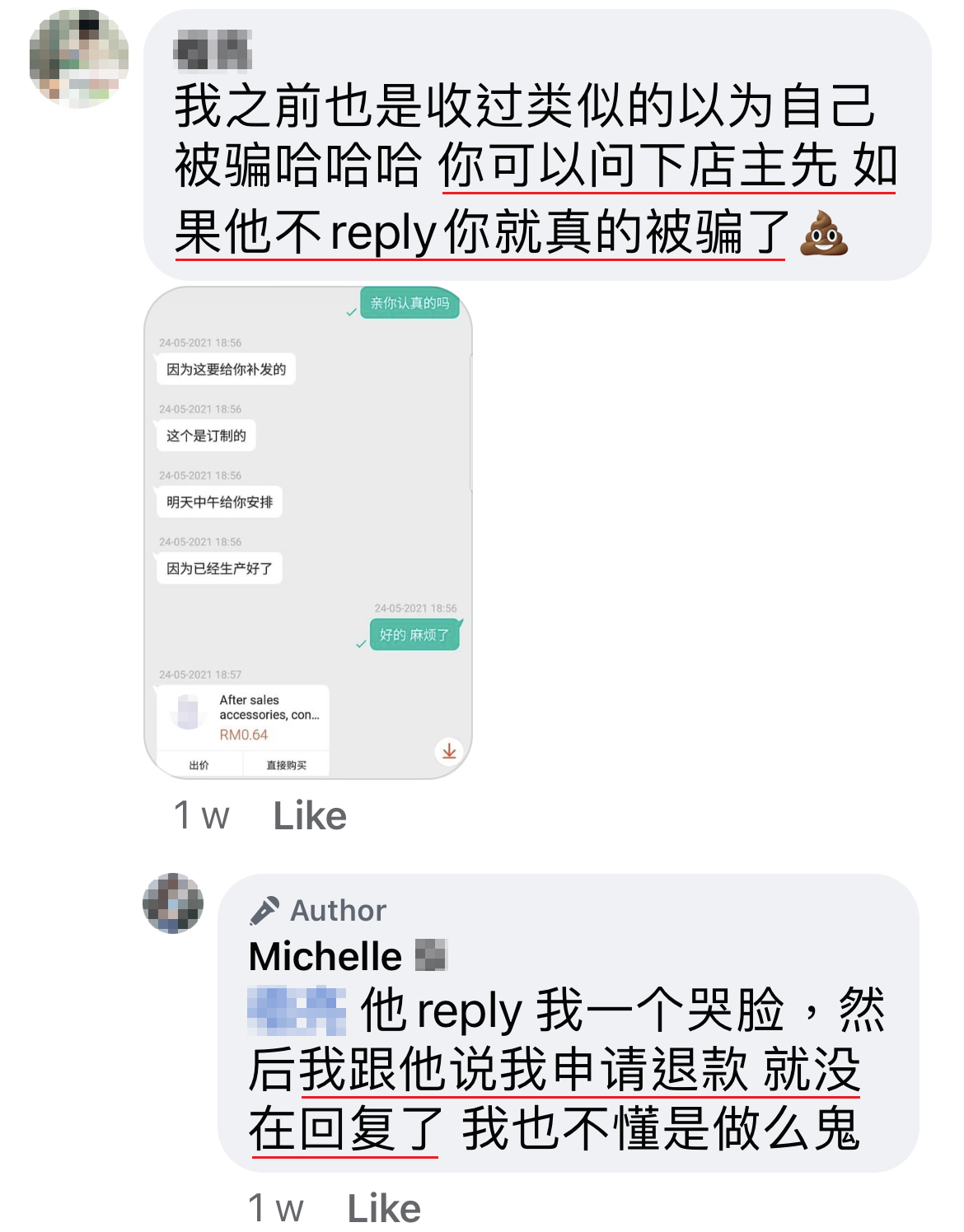
Task: Like Michelle's reply comment
Action: (x=383, y=1208)
